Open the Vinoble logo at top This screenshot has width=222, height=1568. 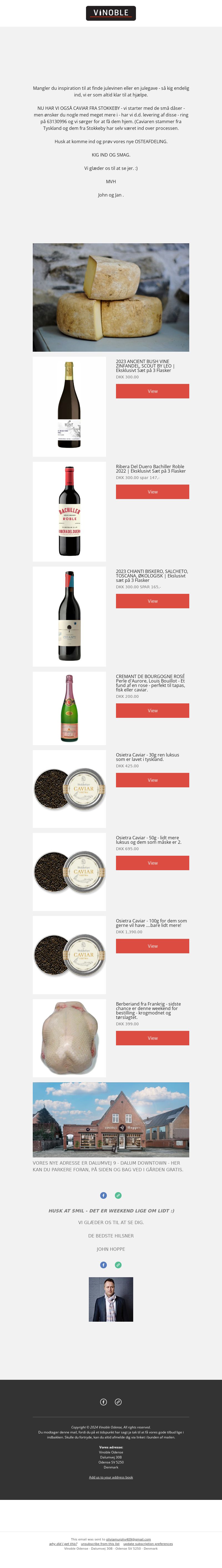(x=111, y=13)
